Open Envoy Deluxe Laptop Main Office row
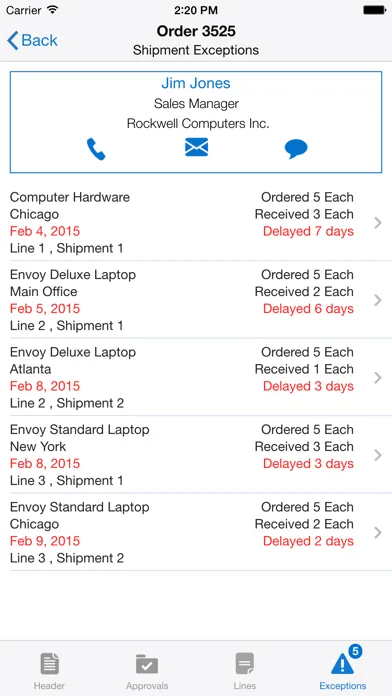 (x=196, y=300)
